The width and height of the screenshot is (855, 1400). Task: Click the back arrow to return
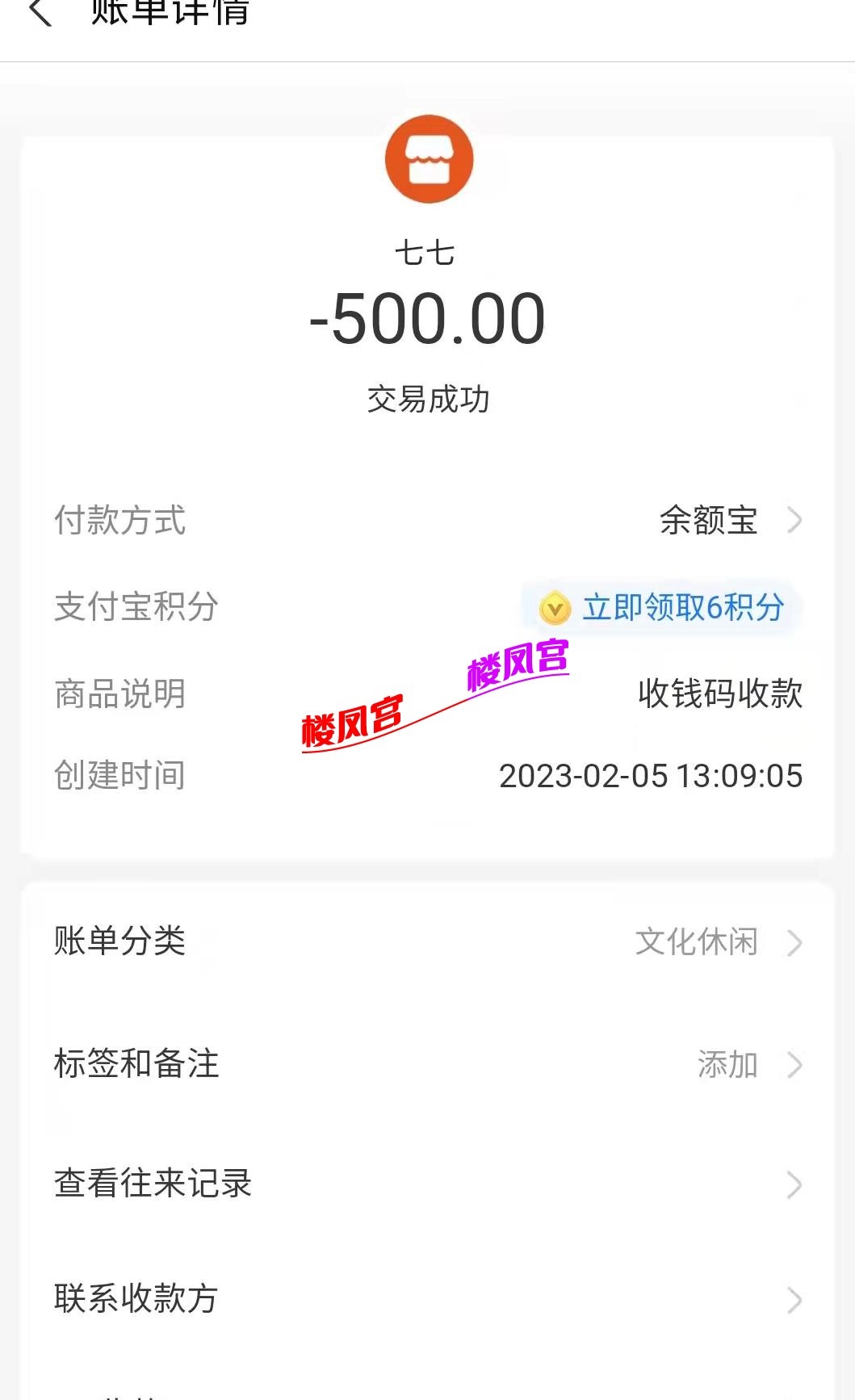click(x=38, y=15)
